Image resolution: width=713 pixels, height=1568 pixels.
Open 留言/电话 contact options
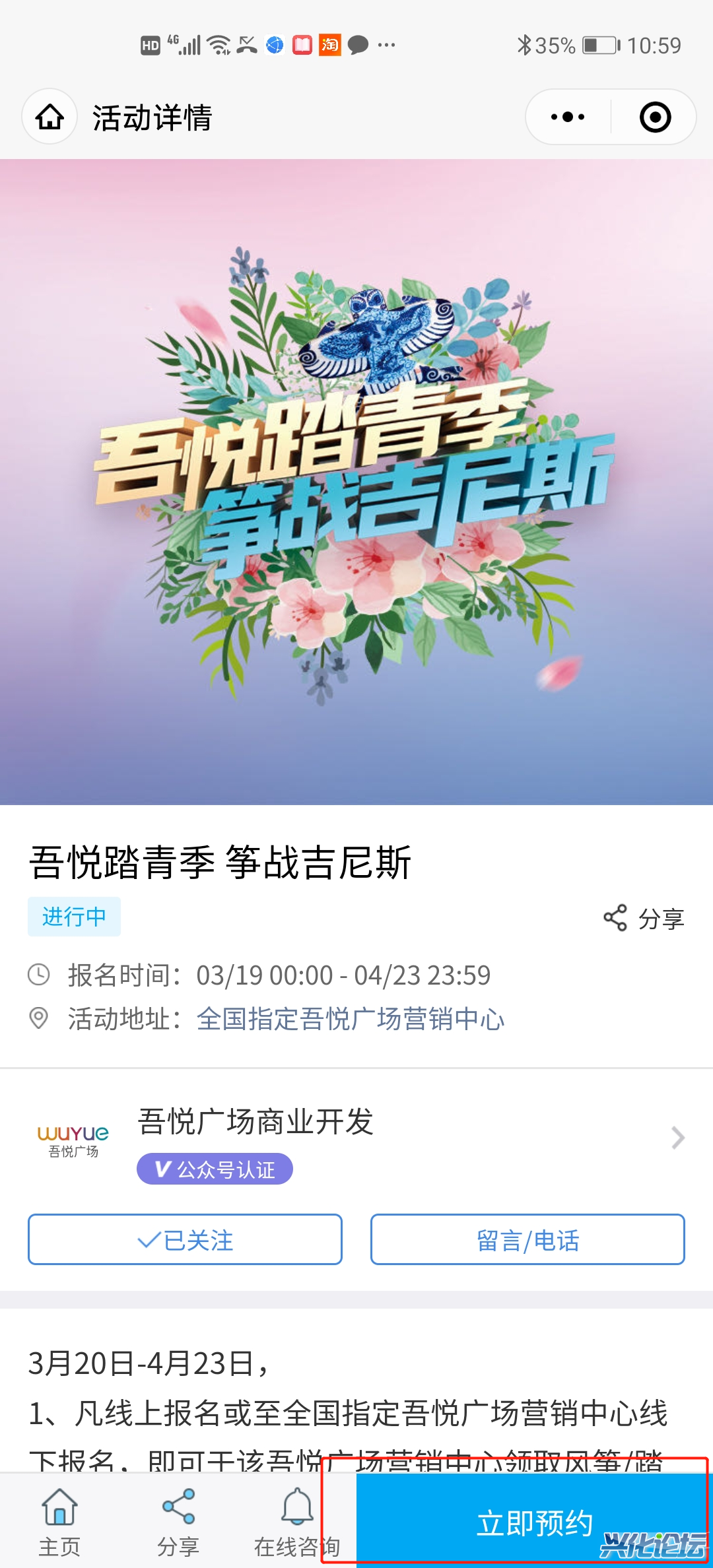point(527,1239)
